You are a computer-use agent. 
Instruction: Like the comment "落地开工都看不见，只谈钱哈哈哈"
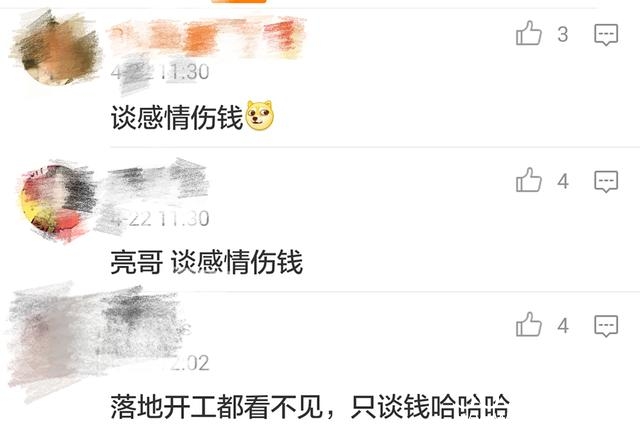pyautogui.click(x=529, y=325)
